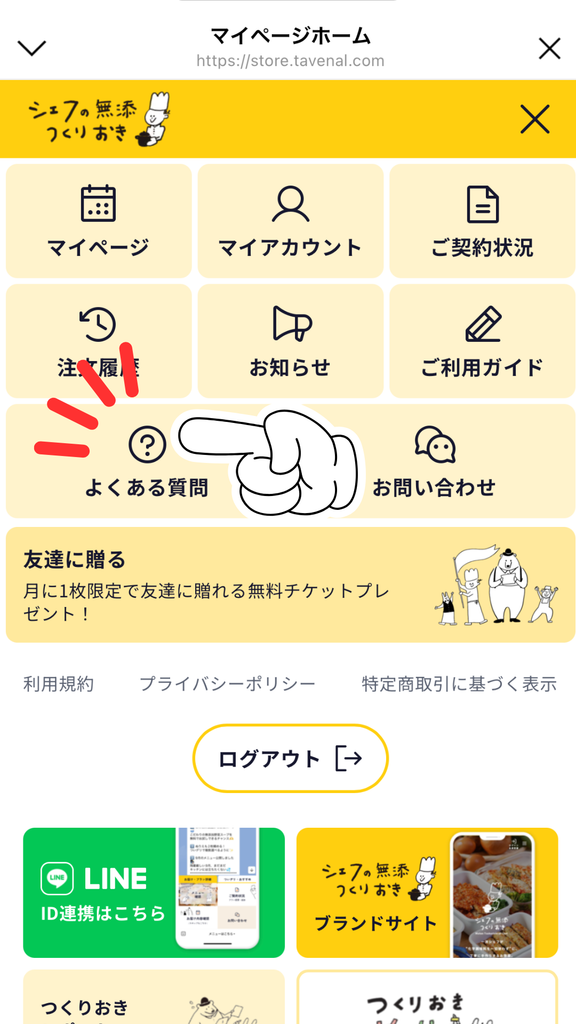Open 注文履歴 order history

[x=99, y=341]
